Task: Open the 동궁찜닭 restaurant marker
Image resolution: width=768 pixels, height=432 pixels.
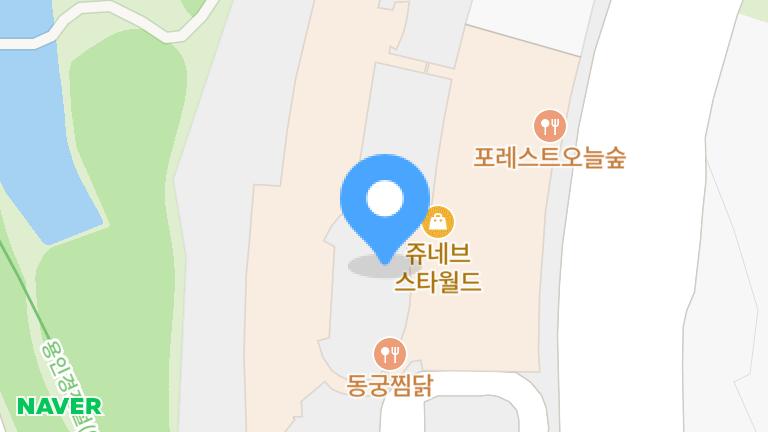Action: tap(388, 353)
